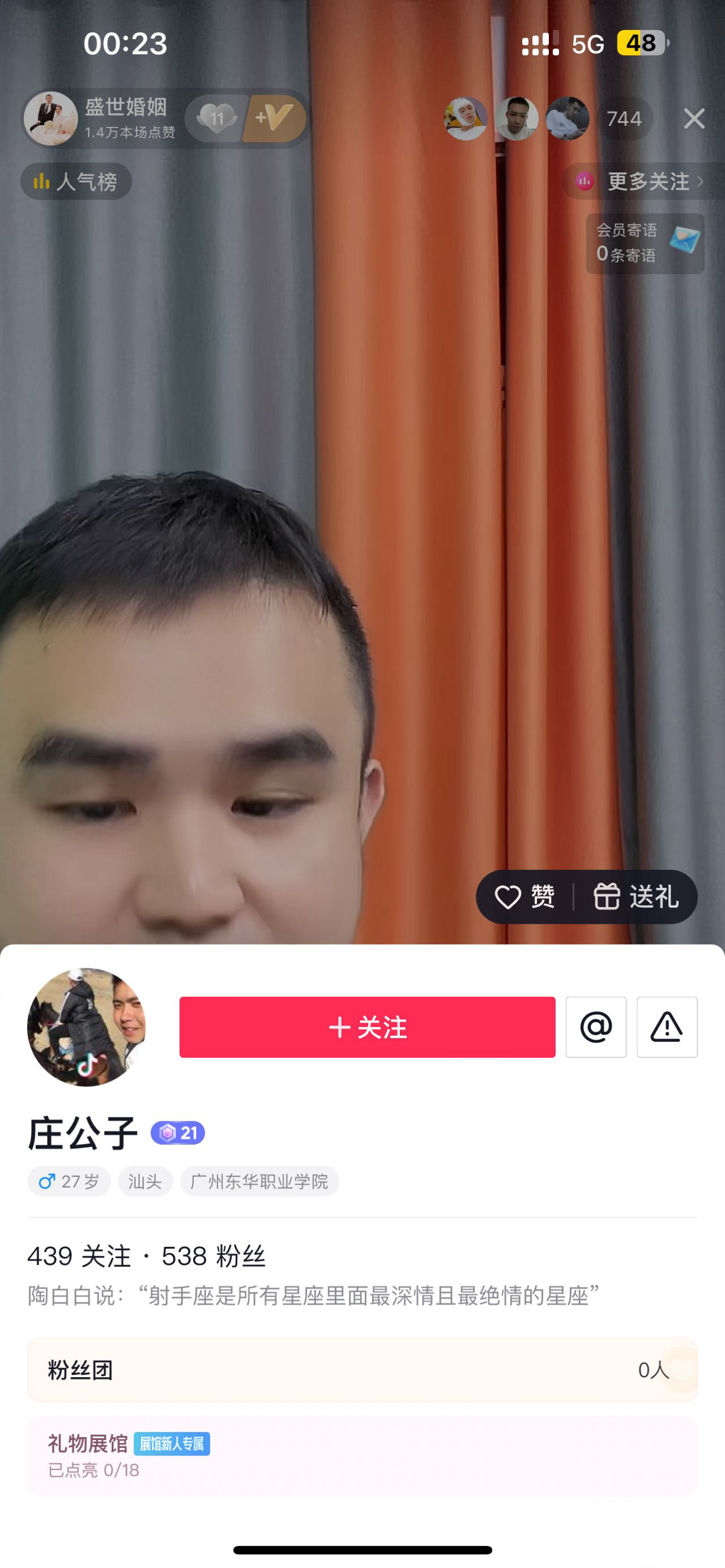Close the live stream
Image resolution: width=725 pixels, height=1568 pixels.
pyautogui.click(x=694, y=118)
